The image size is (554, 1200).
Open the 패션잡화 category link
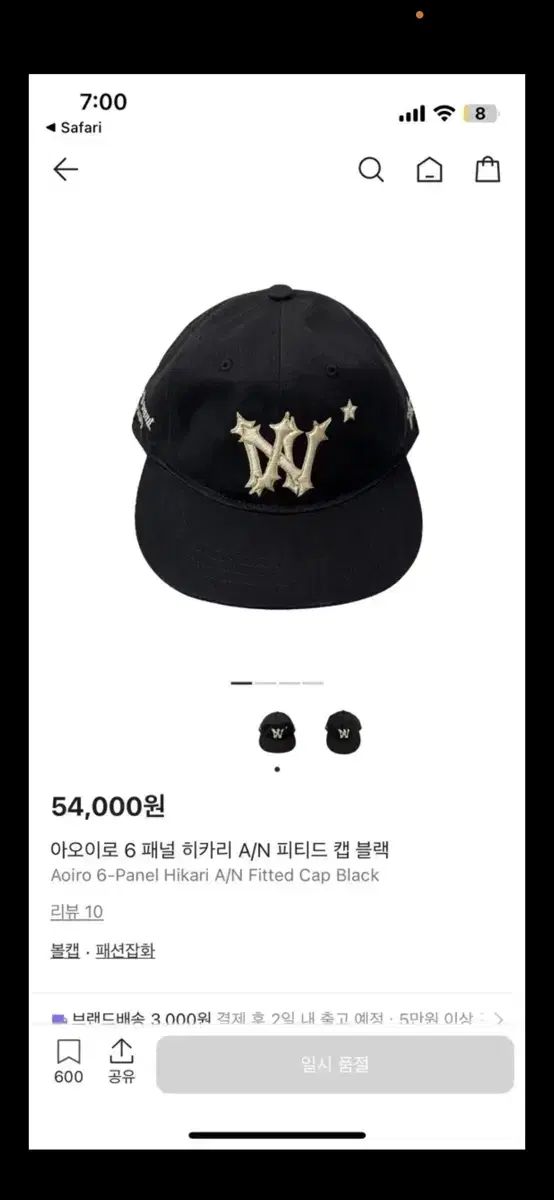click(x=125, y=951)
